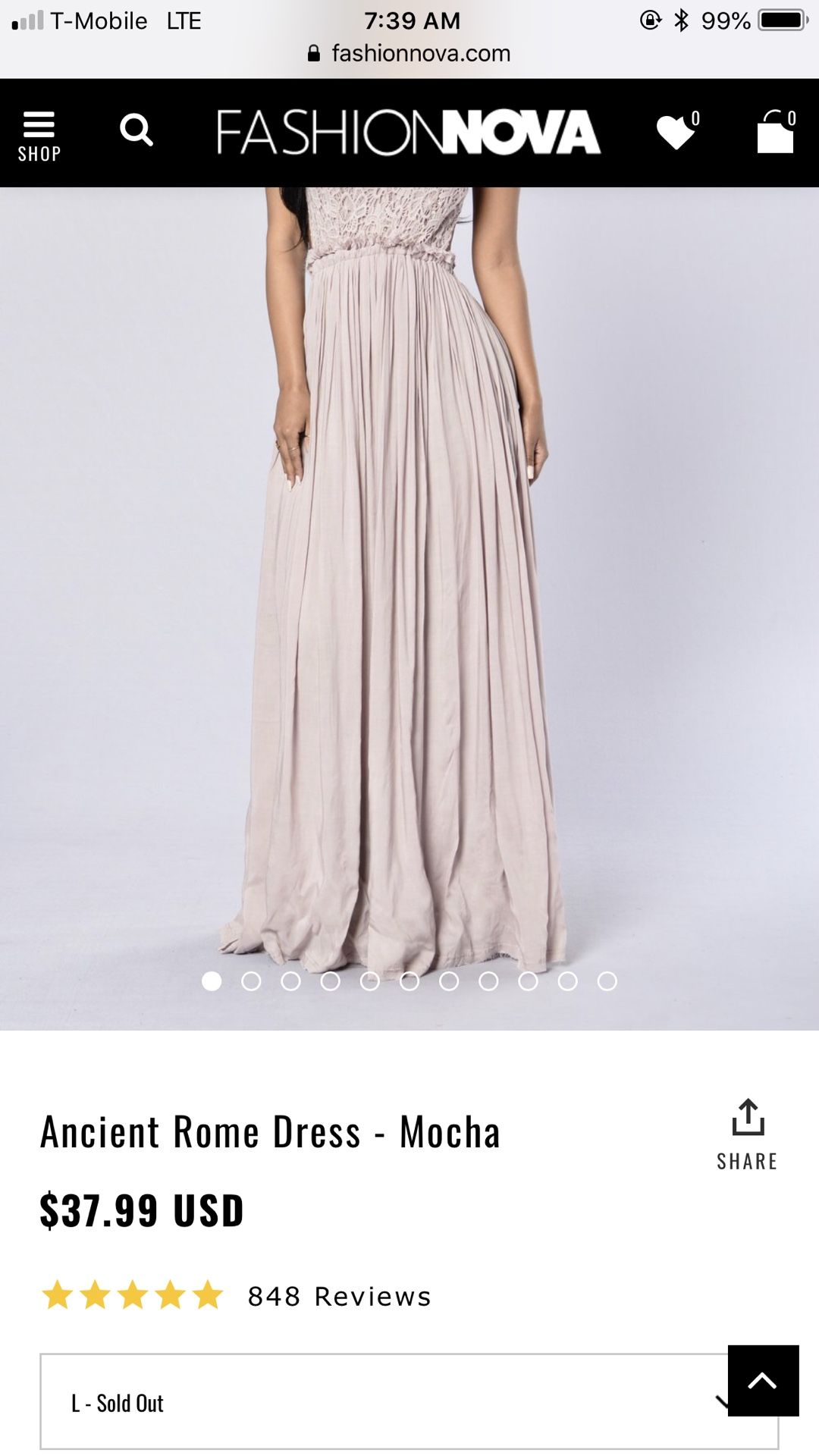This screenshot has height=1456, width=819.
Task: Go to Fashion Nova home via logo
Action: click(409, 133)
